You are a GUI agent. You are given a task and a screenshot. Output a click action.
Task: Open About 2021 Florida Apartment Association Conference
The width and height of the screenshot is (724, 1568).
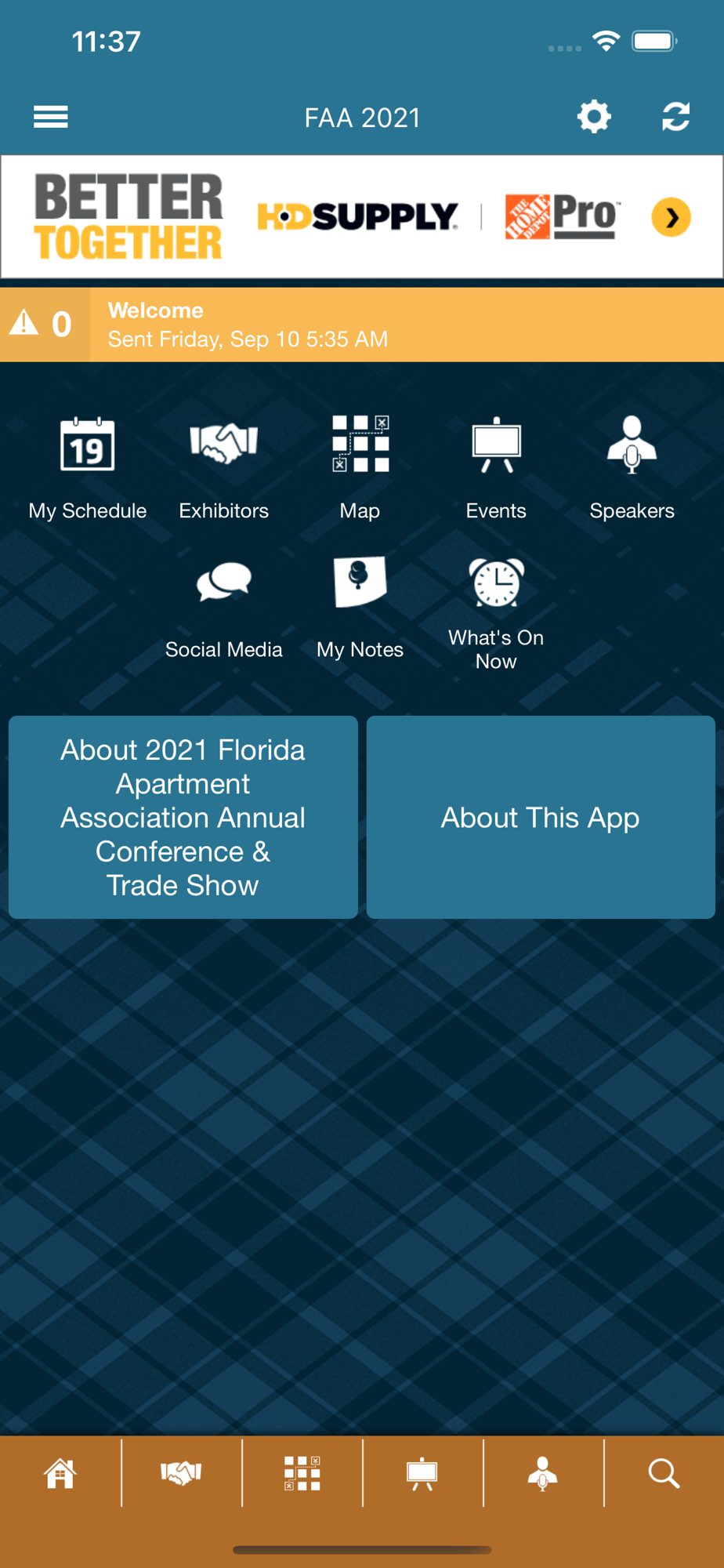(183, 817)
